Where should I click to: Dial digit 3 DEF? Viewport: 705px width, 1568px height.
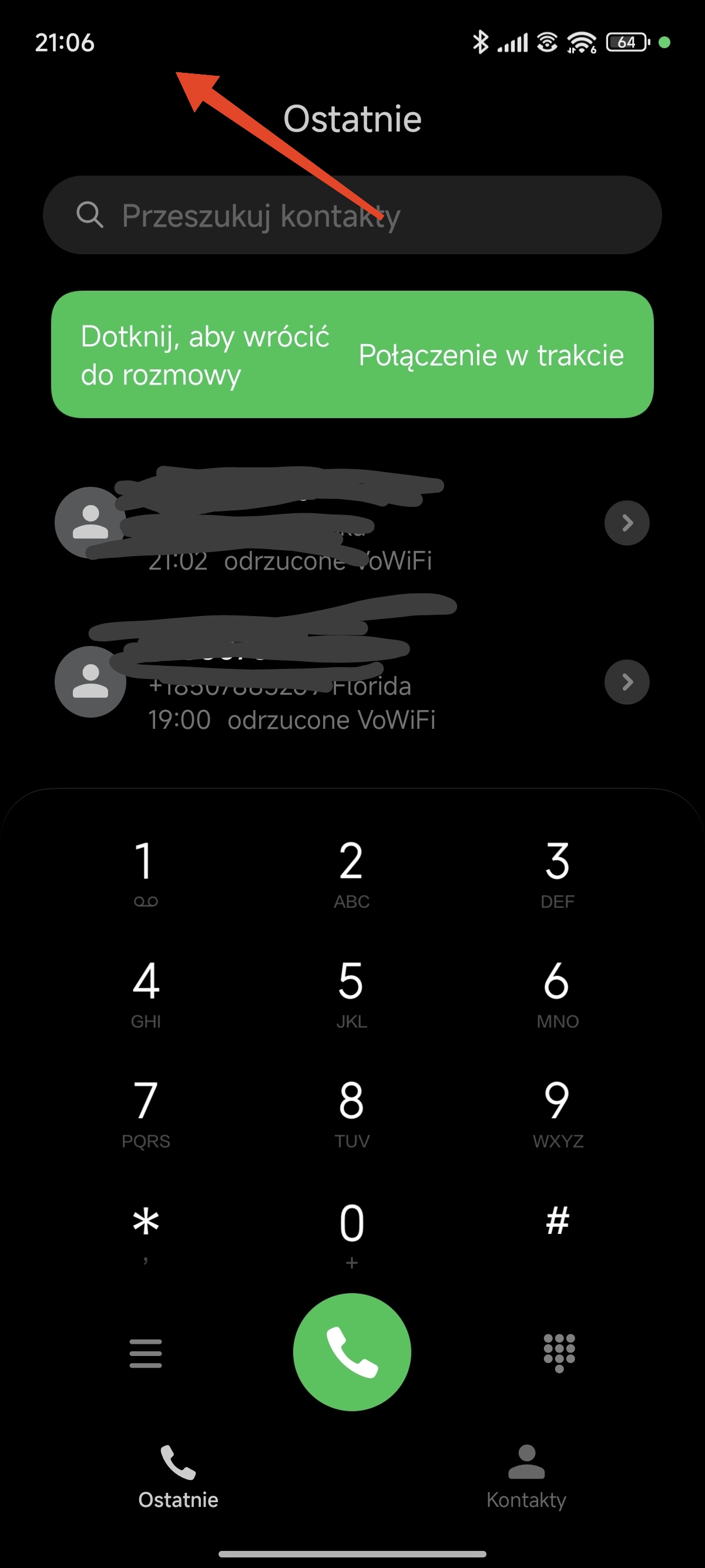(x=557, y=872)
